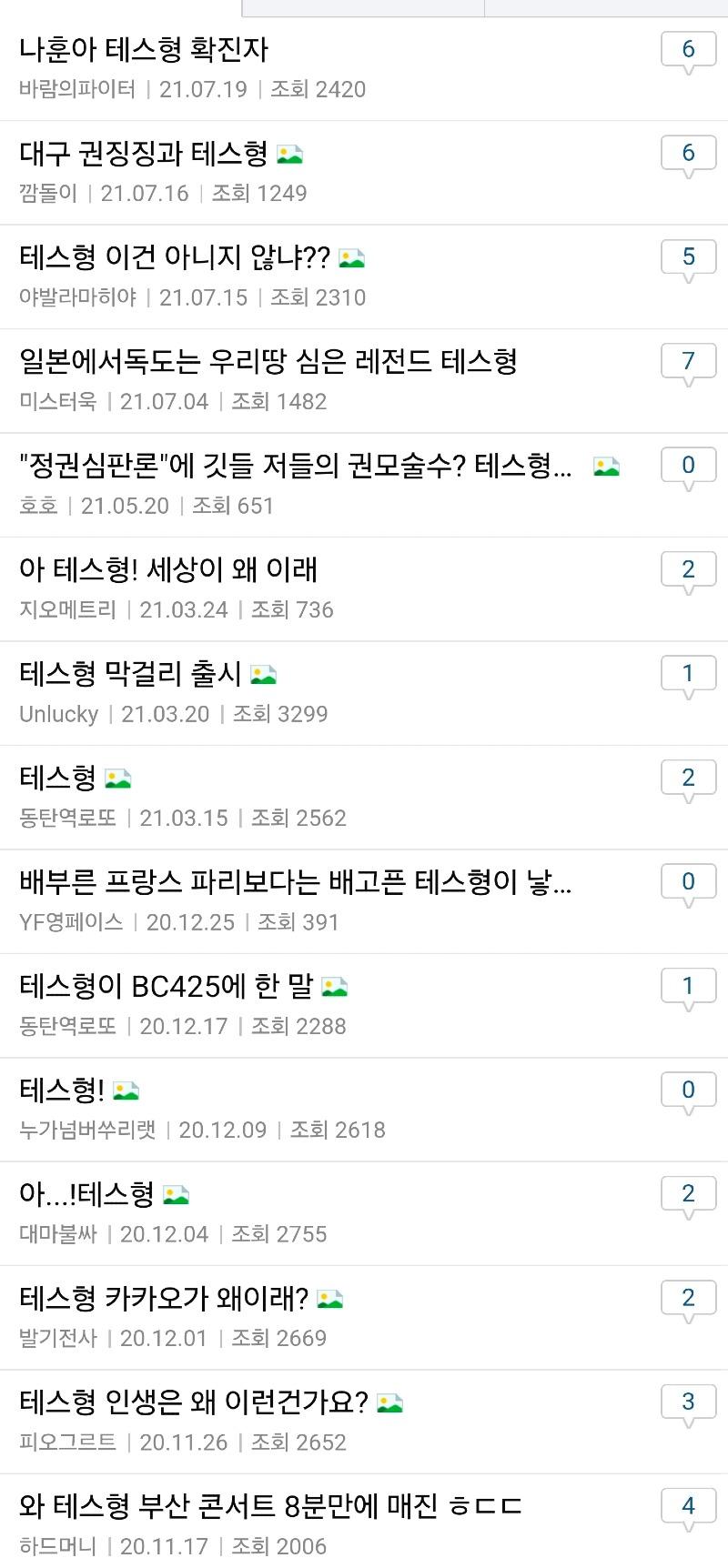Open '테스형' post dated 21.03.15

[x=57, y=779]
